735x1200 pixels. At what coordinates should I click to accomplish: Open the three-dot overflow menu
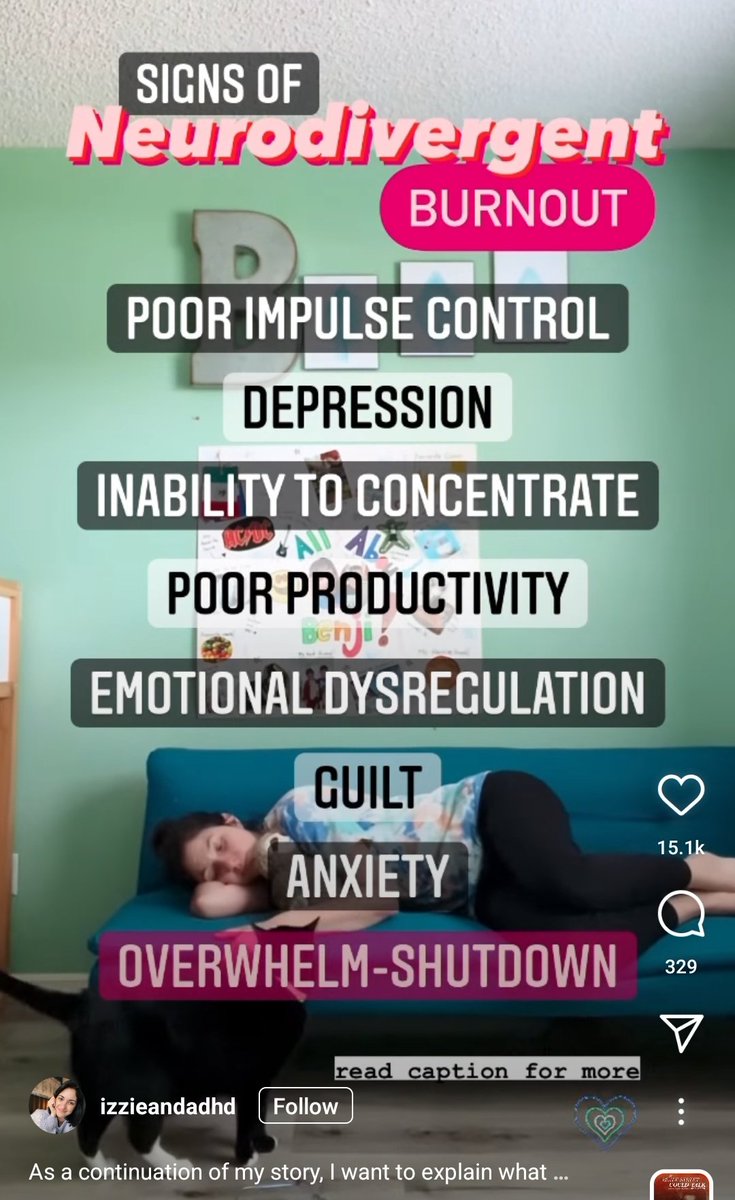pos(681,1110)
